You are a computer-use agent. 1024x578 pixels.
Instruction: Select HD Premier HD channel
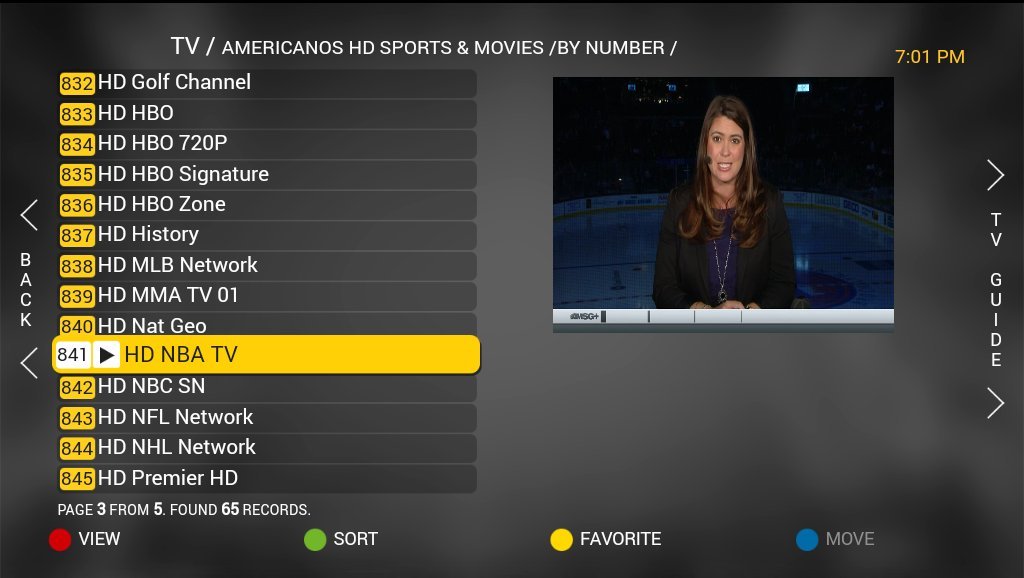(265, 478)
